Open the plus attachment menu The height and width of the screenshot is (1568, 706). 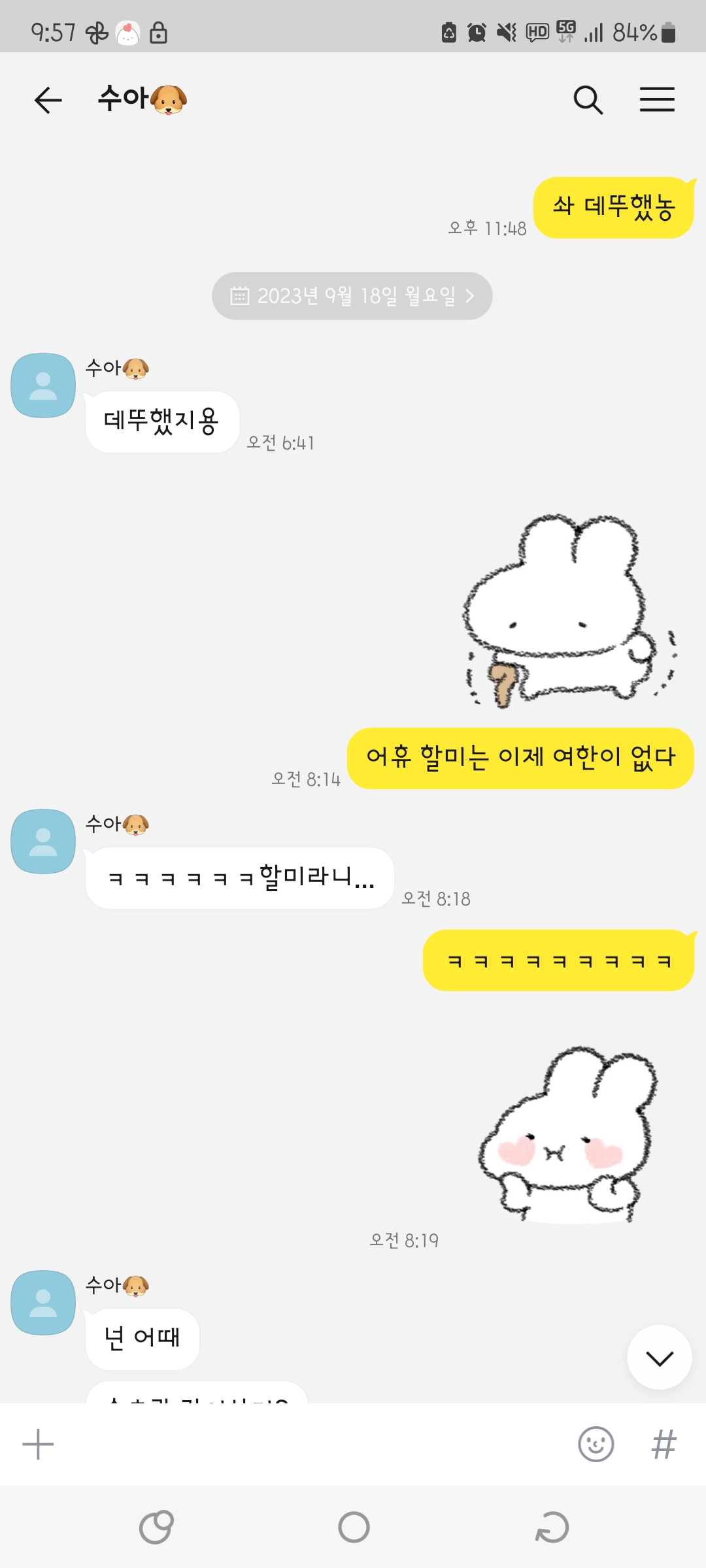[38, 1445]
